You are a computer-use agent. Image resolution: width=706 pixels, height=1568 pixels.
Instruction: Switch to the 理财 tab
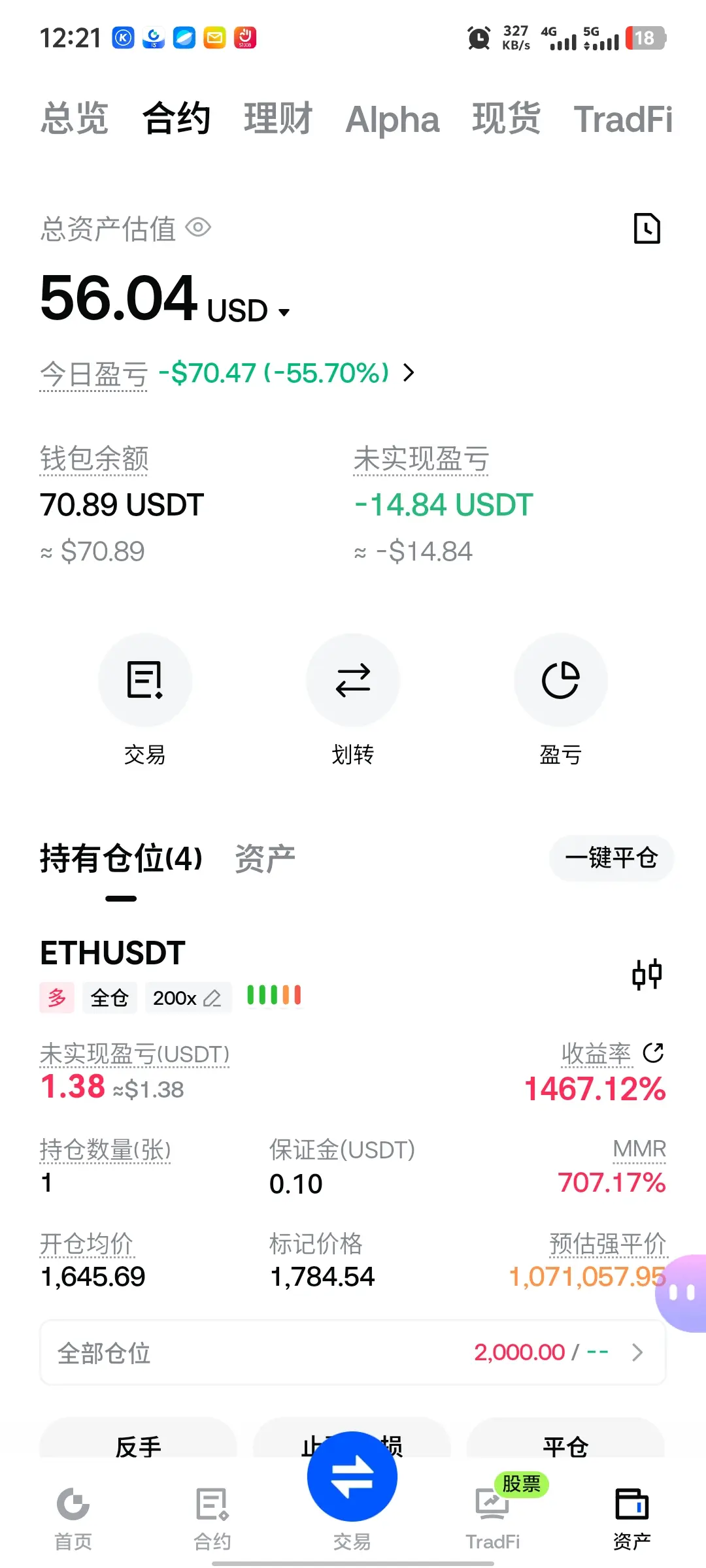tap(278, 119)
